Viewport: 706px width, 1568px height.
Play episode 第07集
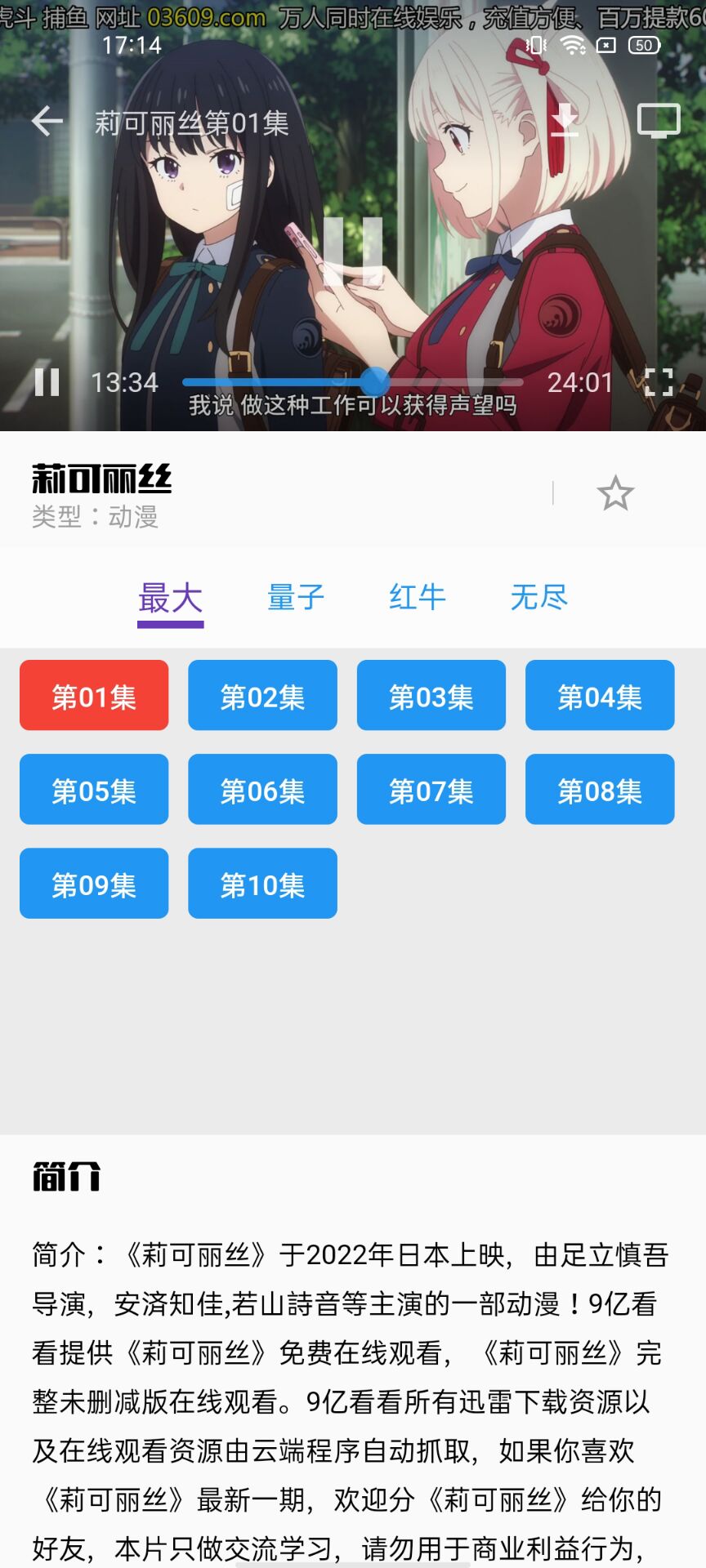point(431,789)
